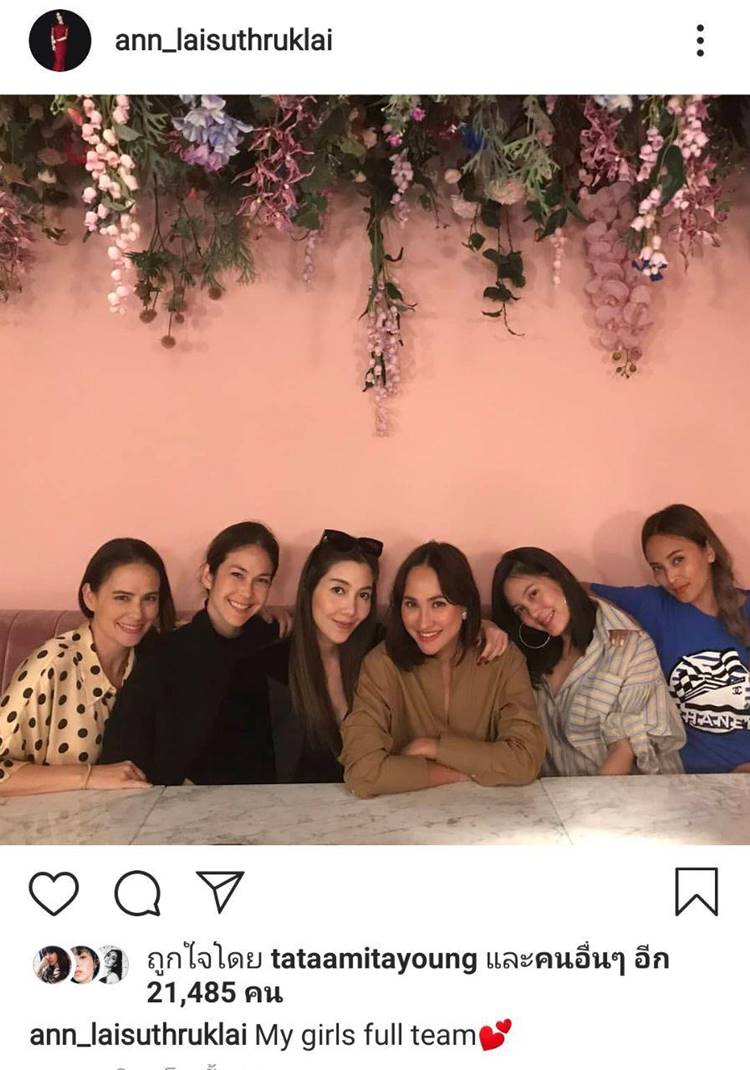Image resolution: width=750 pixels, height=1070 pixels.
Task: Bookmark this post
Action: (x=696, y=891)
